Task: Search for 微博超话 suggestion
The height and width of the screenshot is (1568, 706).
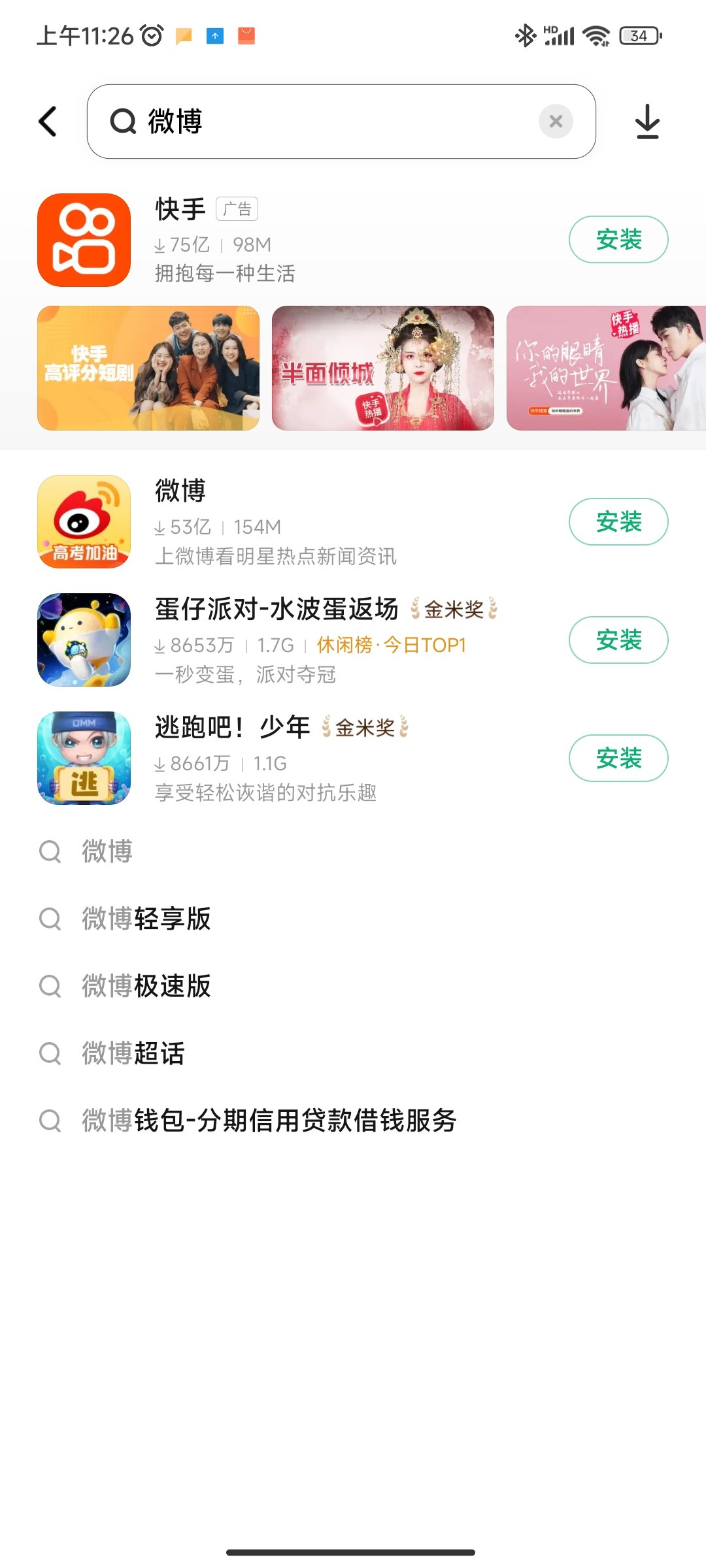Action: click(x=133, y=1053)
